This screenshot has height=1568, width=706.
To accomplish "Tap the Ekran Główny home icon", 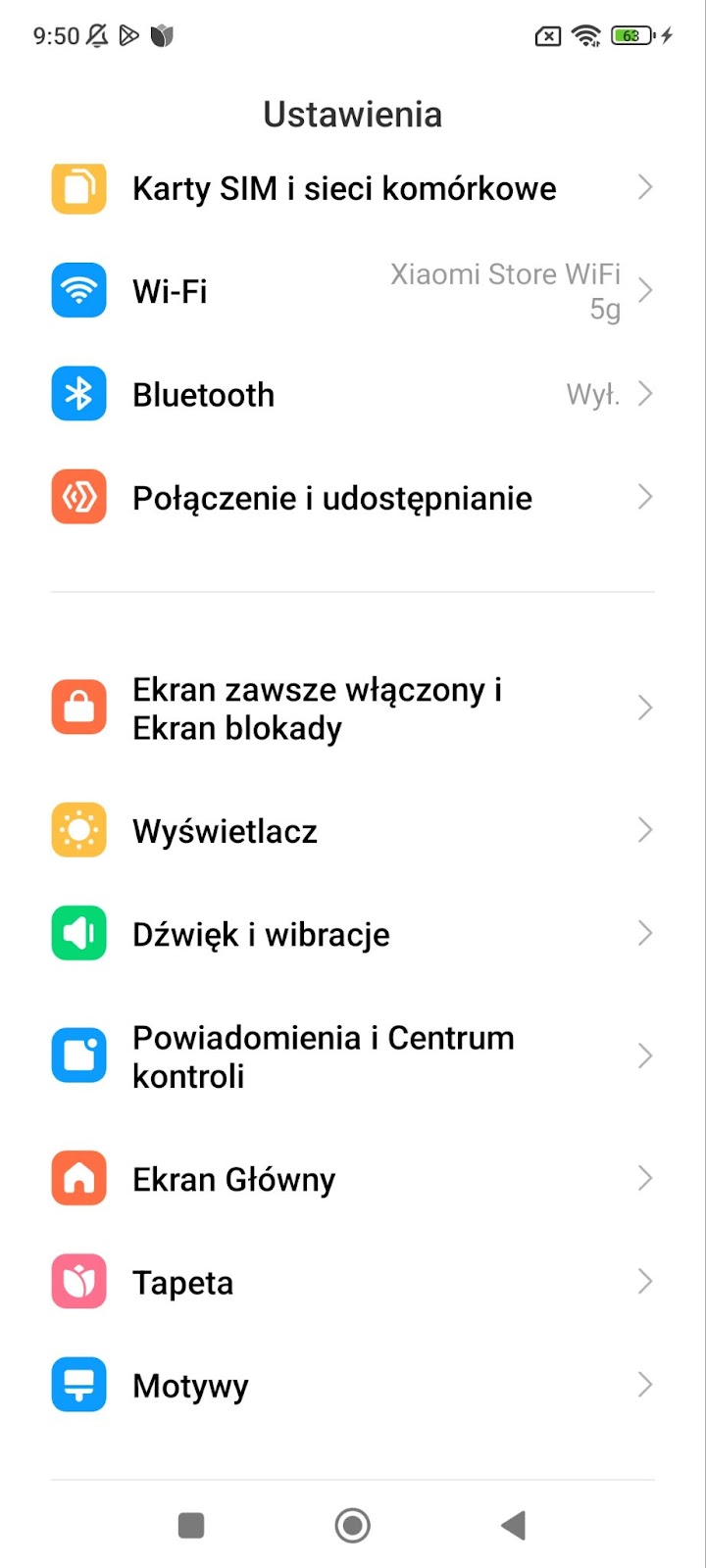I will point(78,1178).
